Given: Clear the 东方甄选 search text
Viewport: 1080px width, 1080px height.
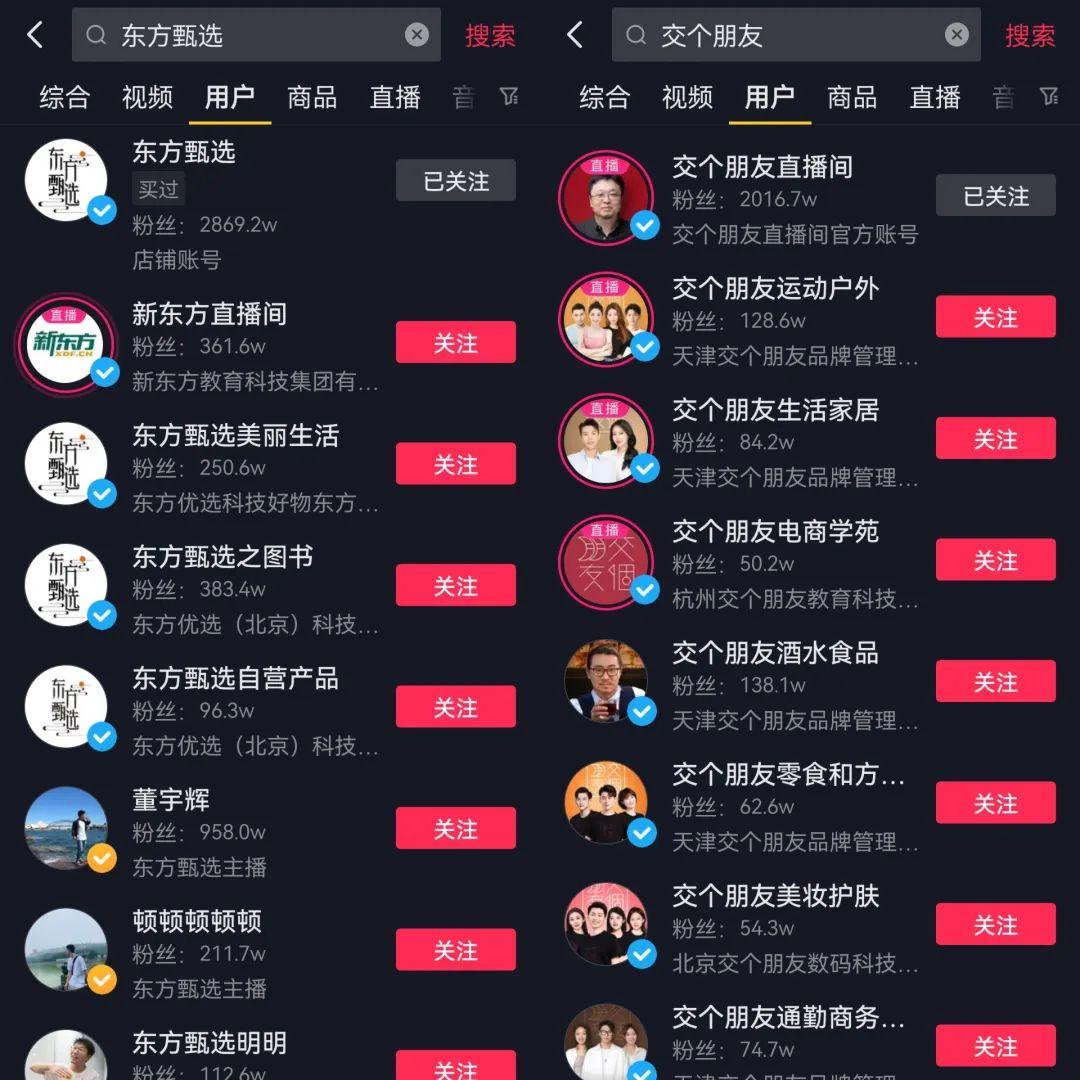Looking at the screenshot, I should (x=417, y=35).
